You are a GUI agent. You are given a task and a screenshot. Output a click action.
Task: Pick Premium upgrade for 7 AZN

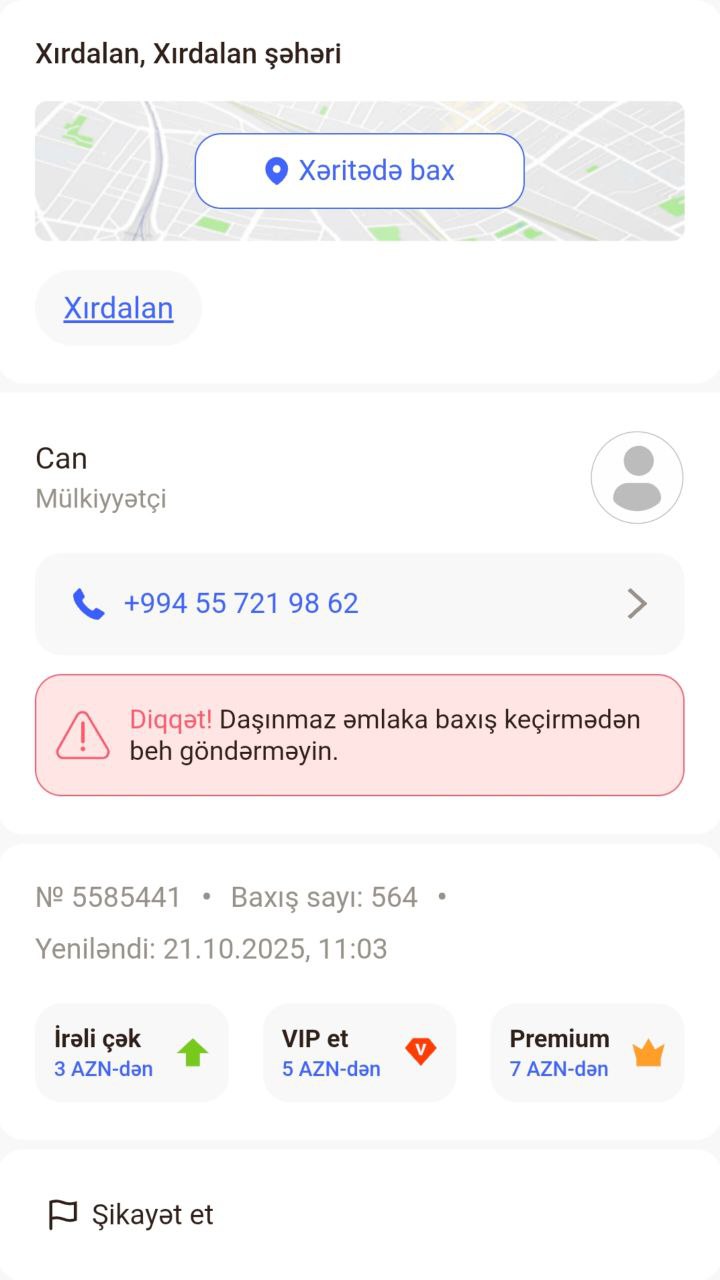588,1053
